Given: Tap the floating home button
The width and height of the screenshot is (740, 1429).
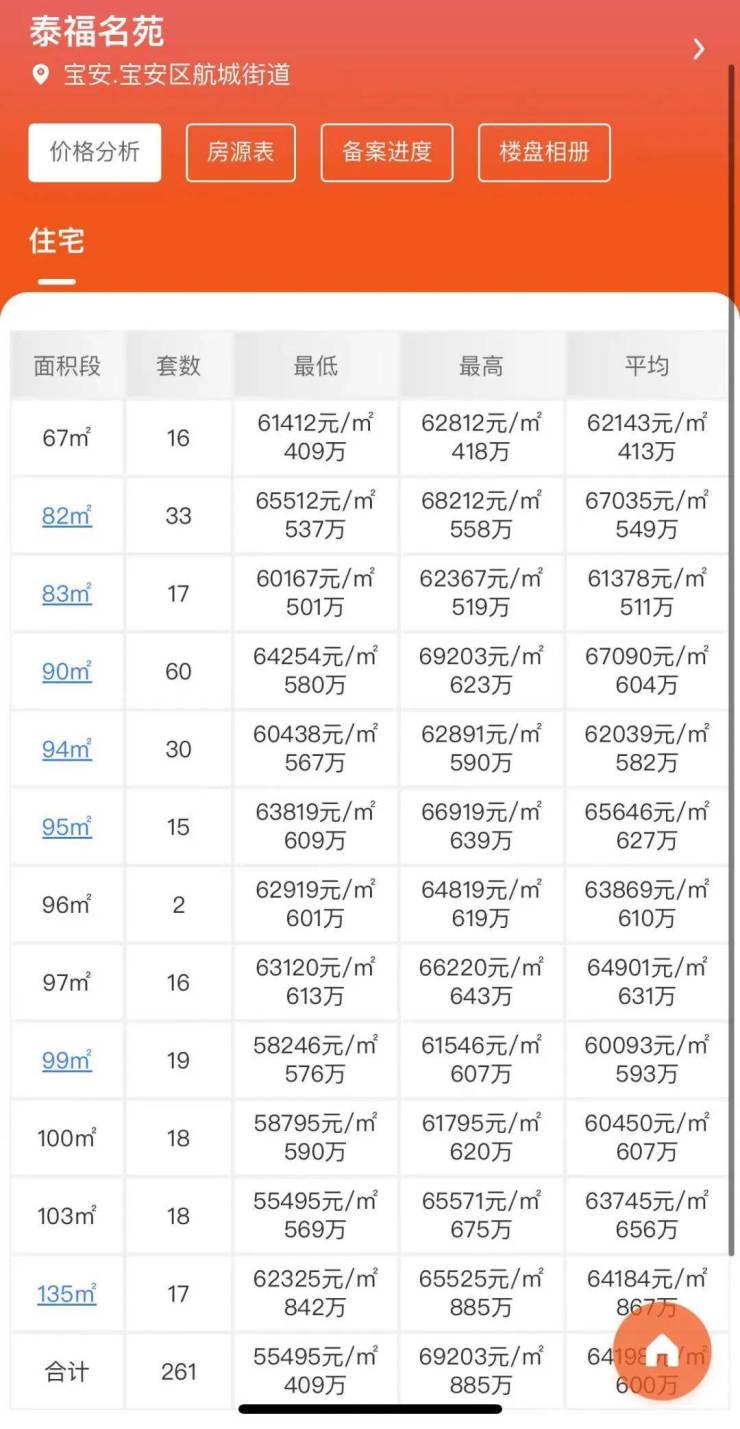Looking at the screenshot, I should (661, 1352).
